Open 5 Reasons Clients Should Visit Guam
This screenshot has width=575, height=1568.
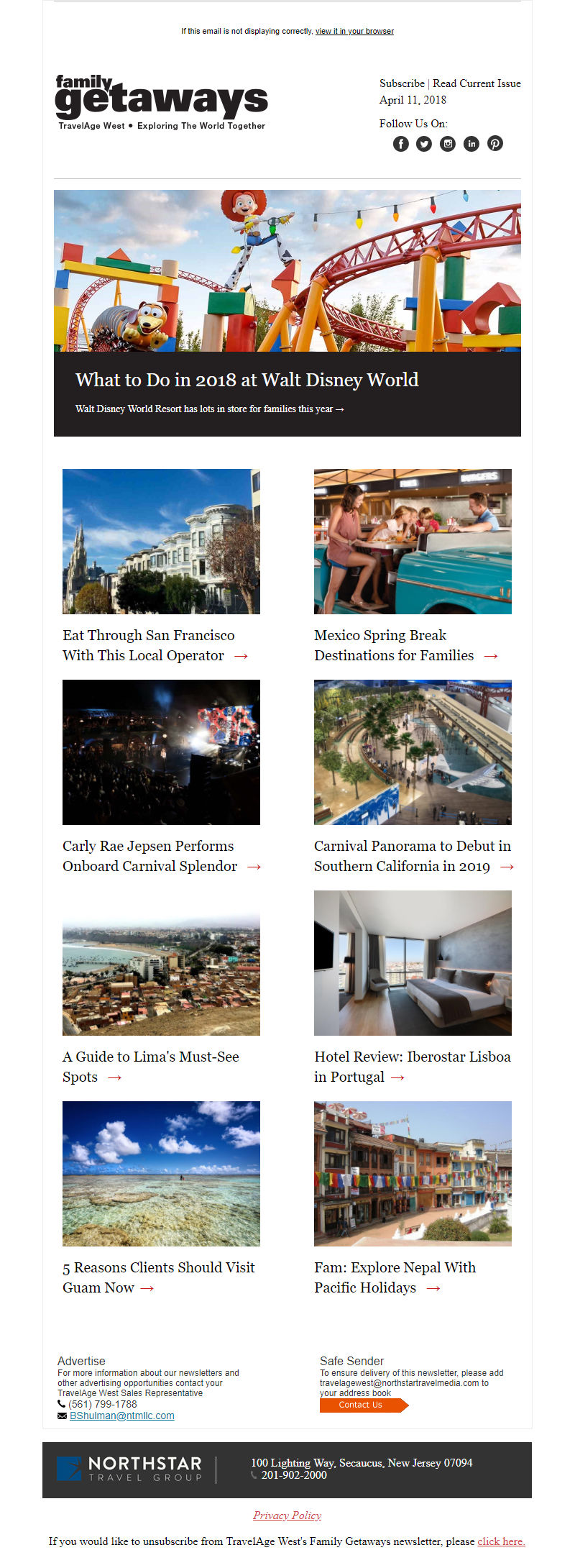[158, 1277]
